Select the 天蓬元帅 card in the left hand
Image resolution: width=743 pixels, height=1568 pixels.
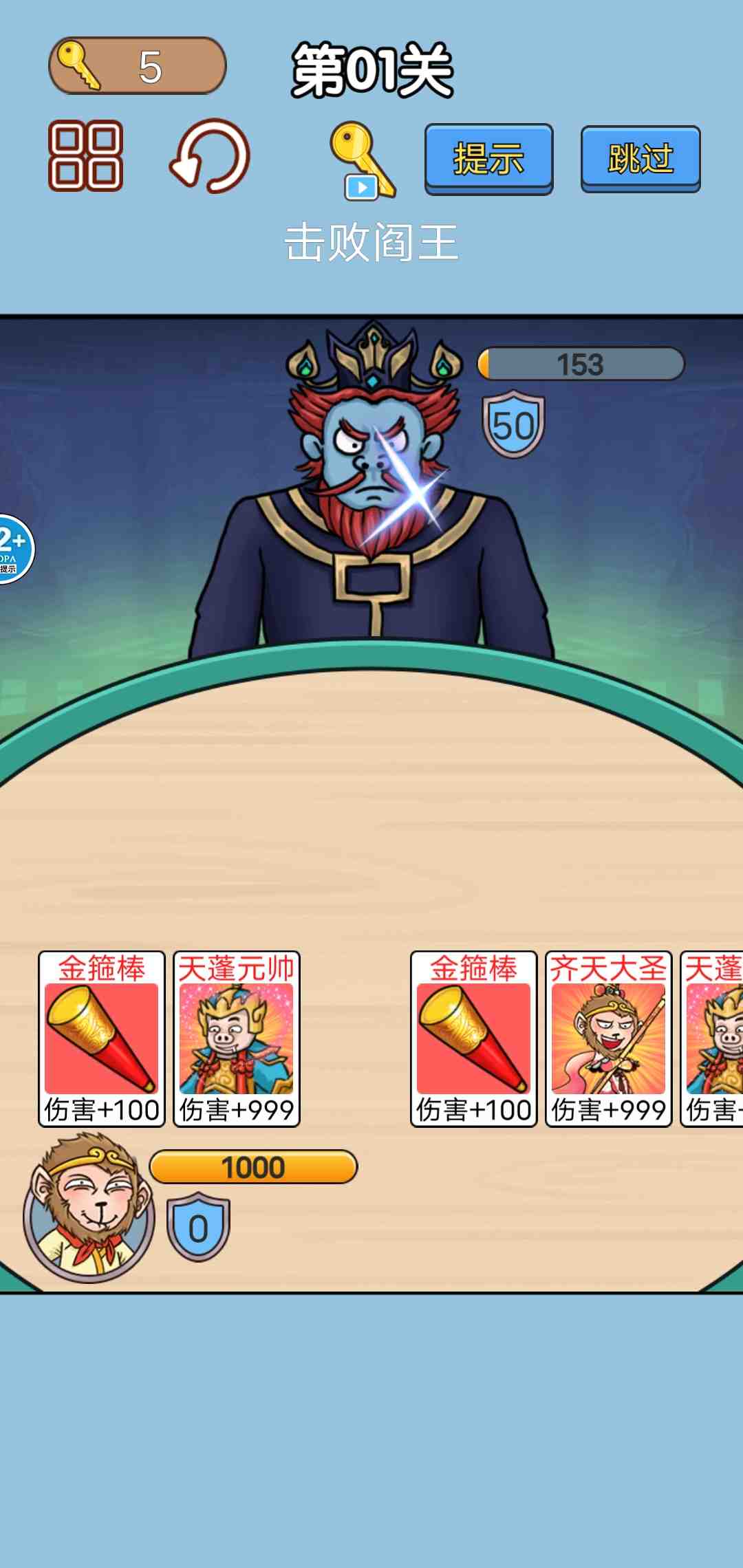(x=237, y=1038)
